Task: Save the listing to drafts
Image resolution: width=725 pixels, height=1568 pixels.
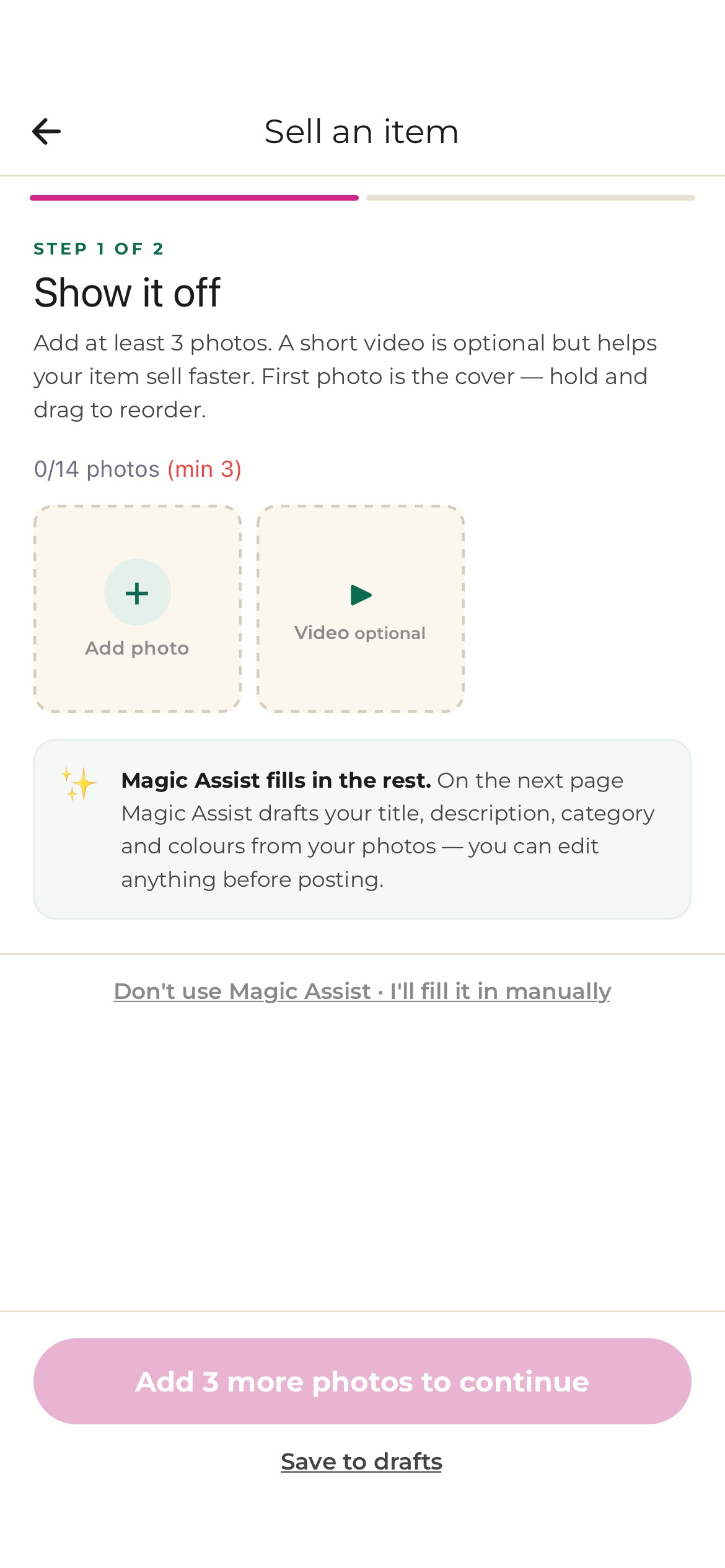Action: [x=361, y=1461]
